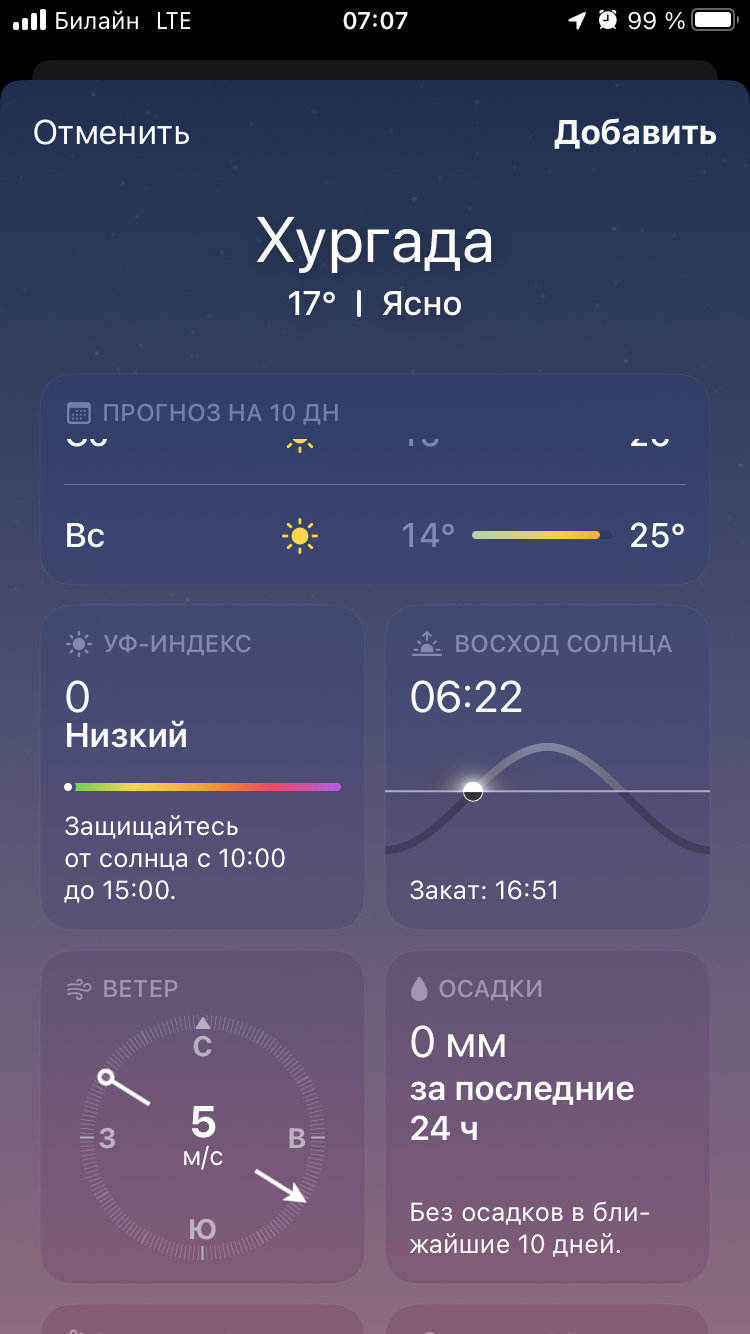This screenshot has width=750, height=1334.
Task: Cancel adding Хургада to the list
Action: click(111, 133)
